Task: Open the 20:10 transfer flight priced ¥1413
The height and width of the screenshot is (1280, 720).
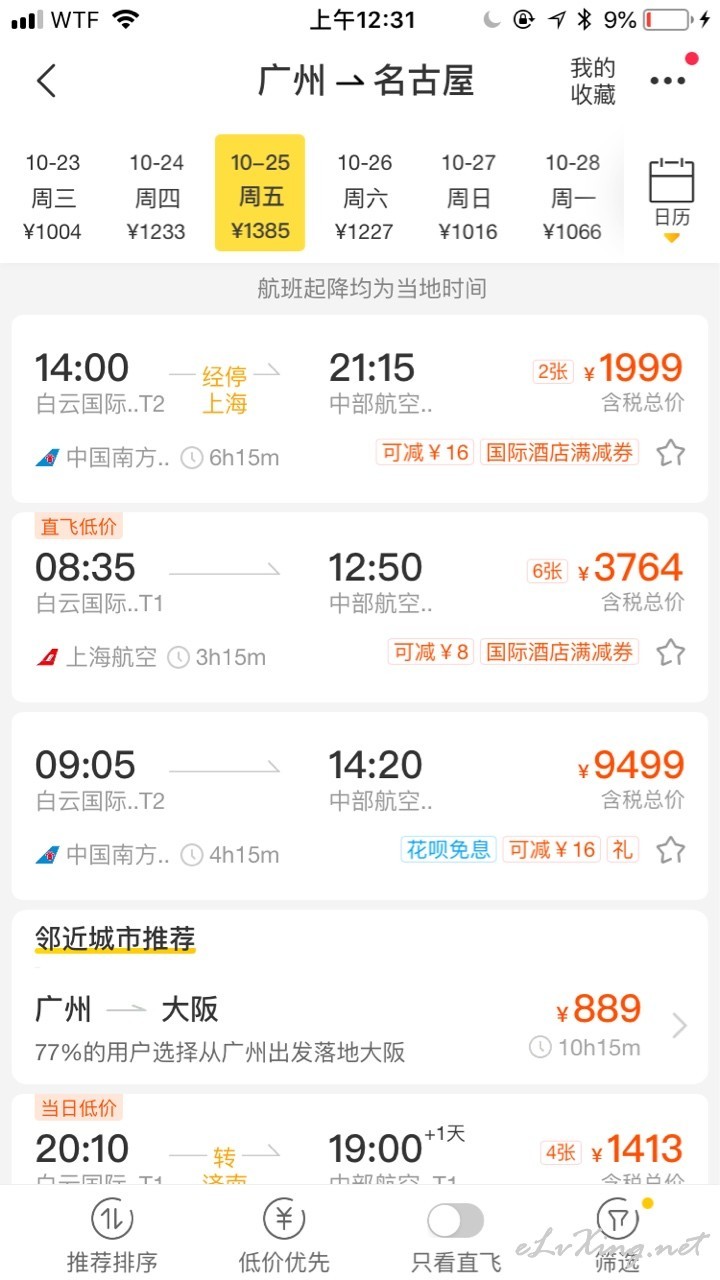Action: (360, 1140)
